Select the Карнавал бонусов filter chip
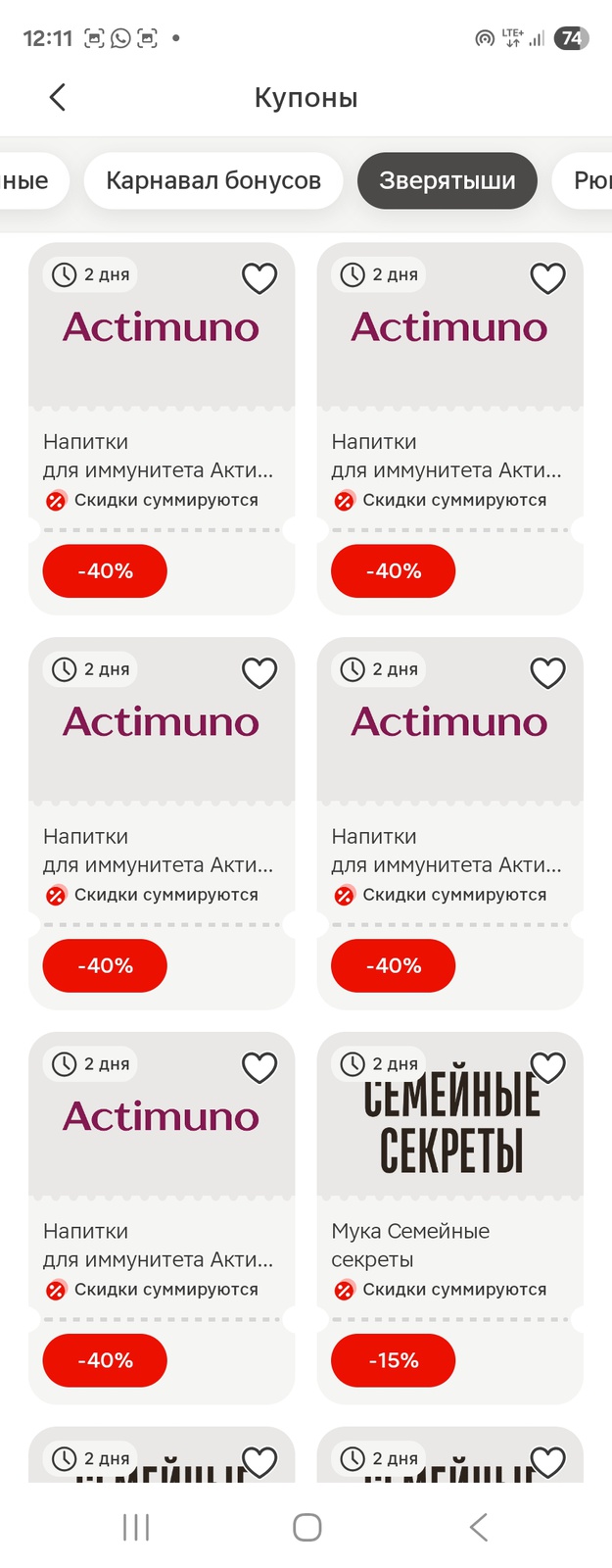This screenshot has width=612, height=1568. [213, 180]
